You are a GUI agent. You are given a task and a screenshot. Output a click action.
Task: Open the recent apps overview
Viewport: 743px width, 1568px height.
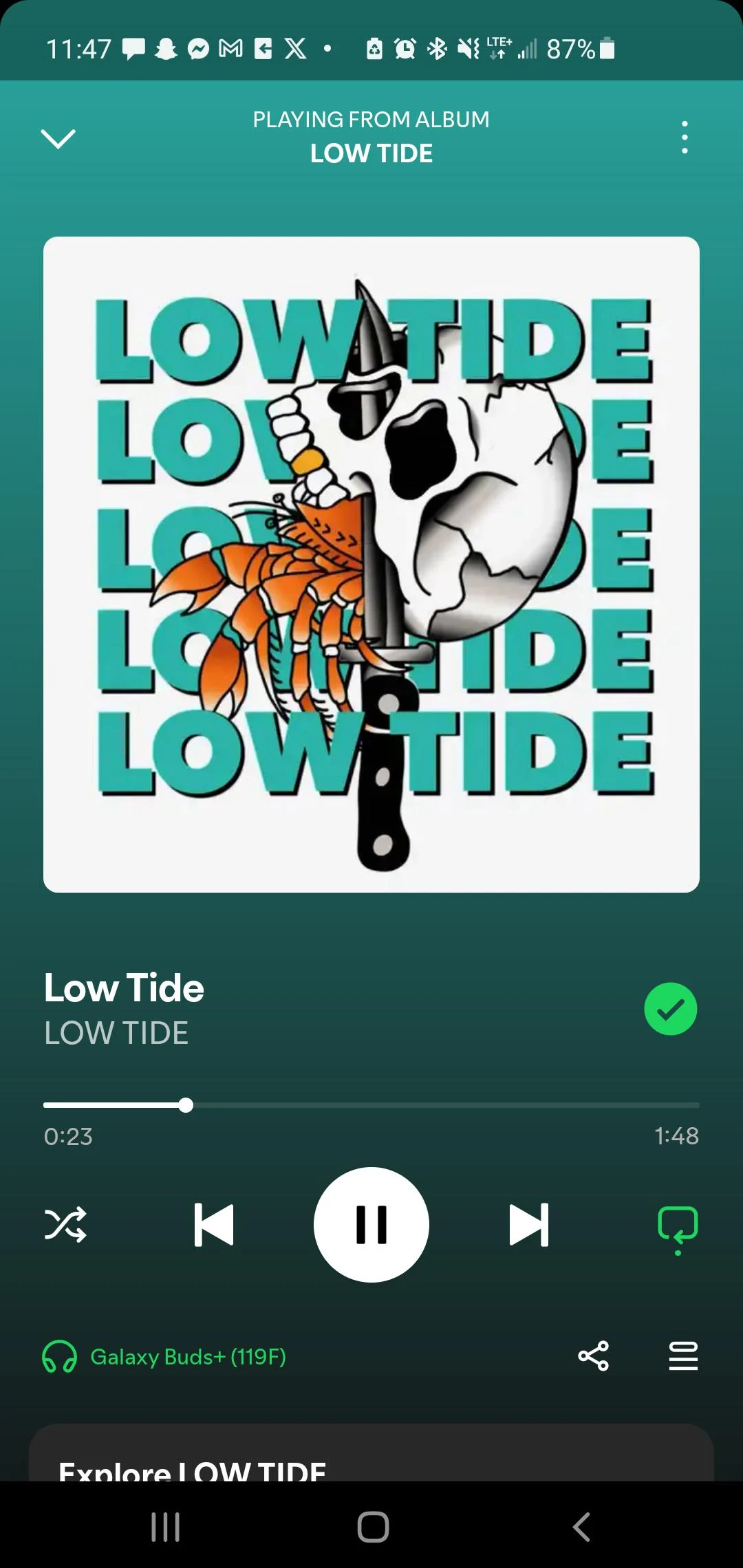pyautogui.click(x=165, y=1527)
